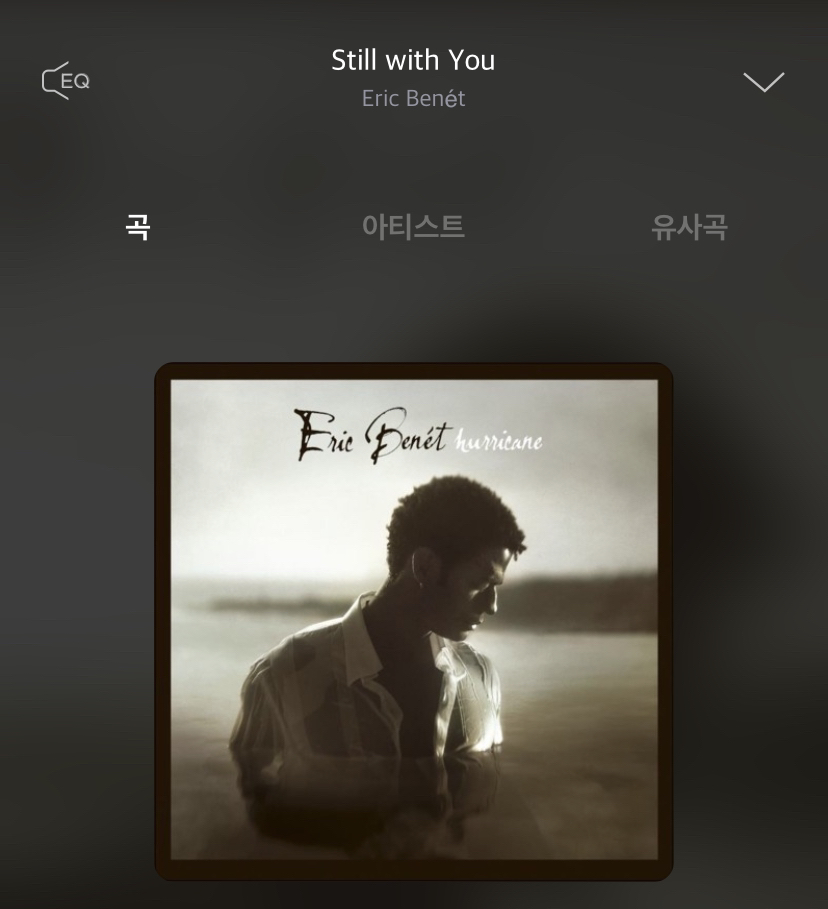Switch to the 유사곡 tab
828x909 pixels.
(688, 227)
